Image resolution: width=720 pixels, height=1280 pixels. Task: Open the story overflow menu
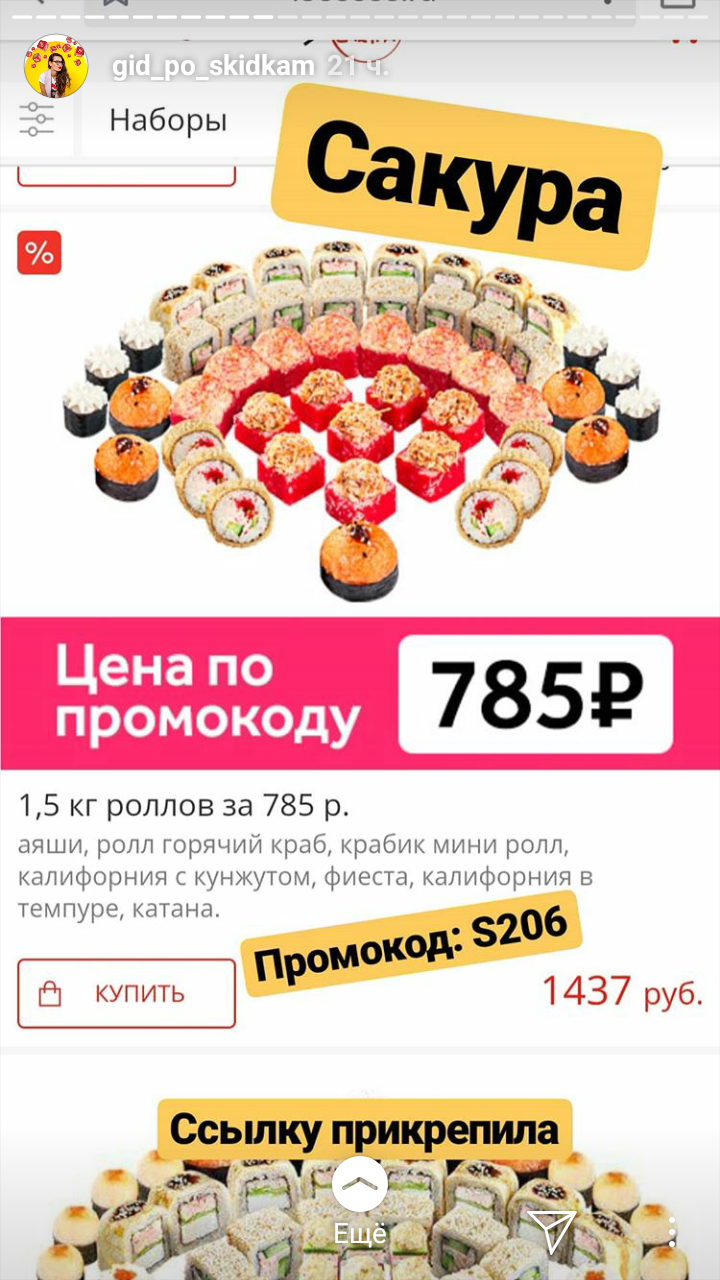[x=672, y=1231]
